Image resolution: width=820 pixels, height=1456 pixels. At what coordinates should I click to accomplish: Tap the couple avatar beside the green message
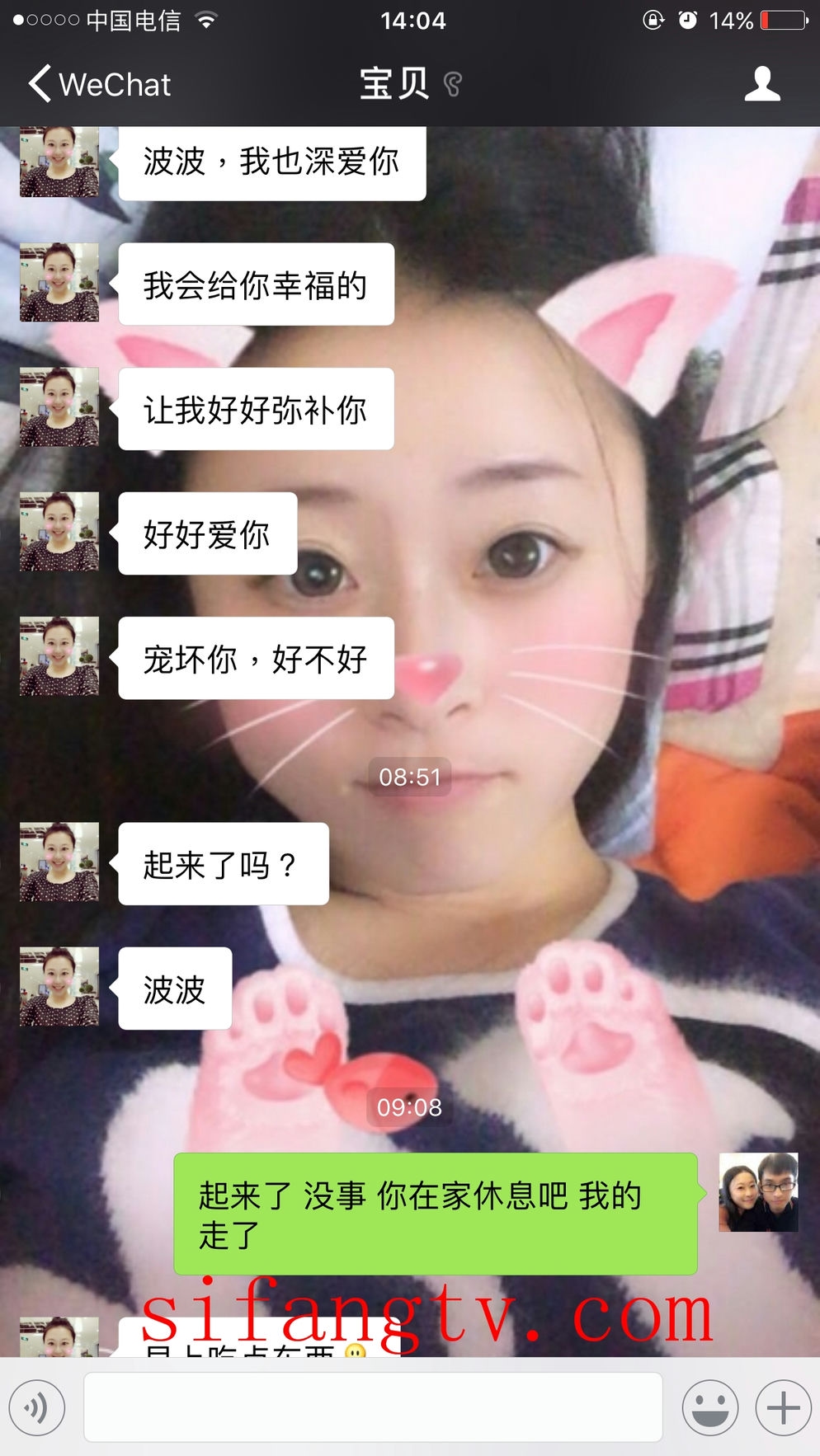point(758,1192)
